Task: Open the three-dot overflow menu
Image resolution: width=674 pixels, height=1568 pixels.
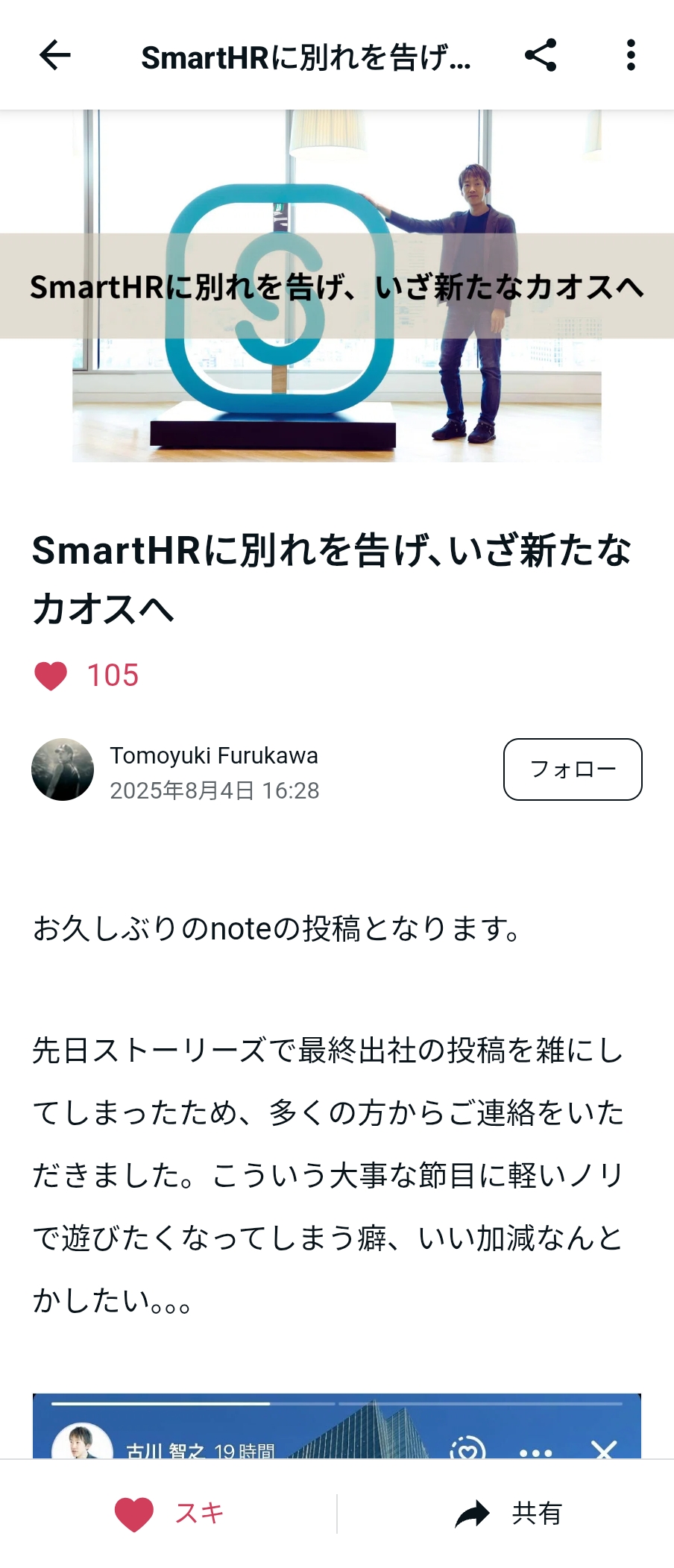Action: (x=631, y=55)
